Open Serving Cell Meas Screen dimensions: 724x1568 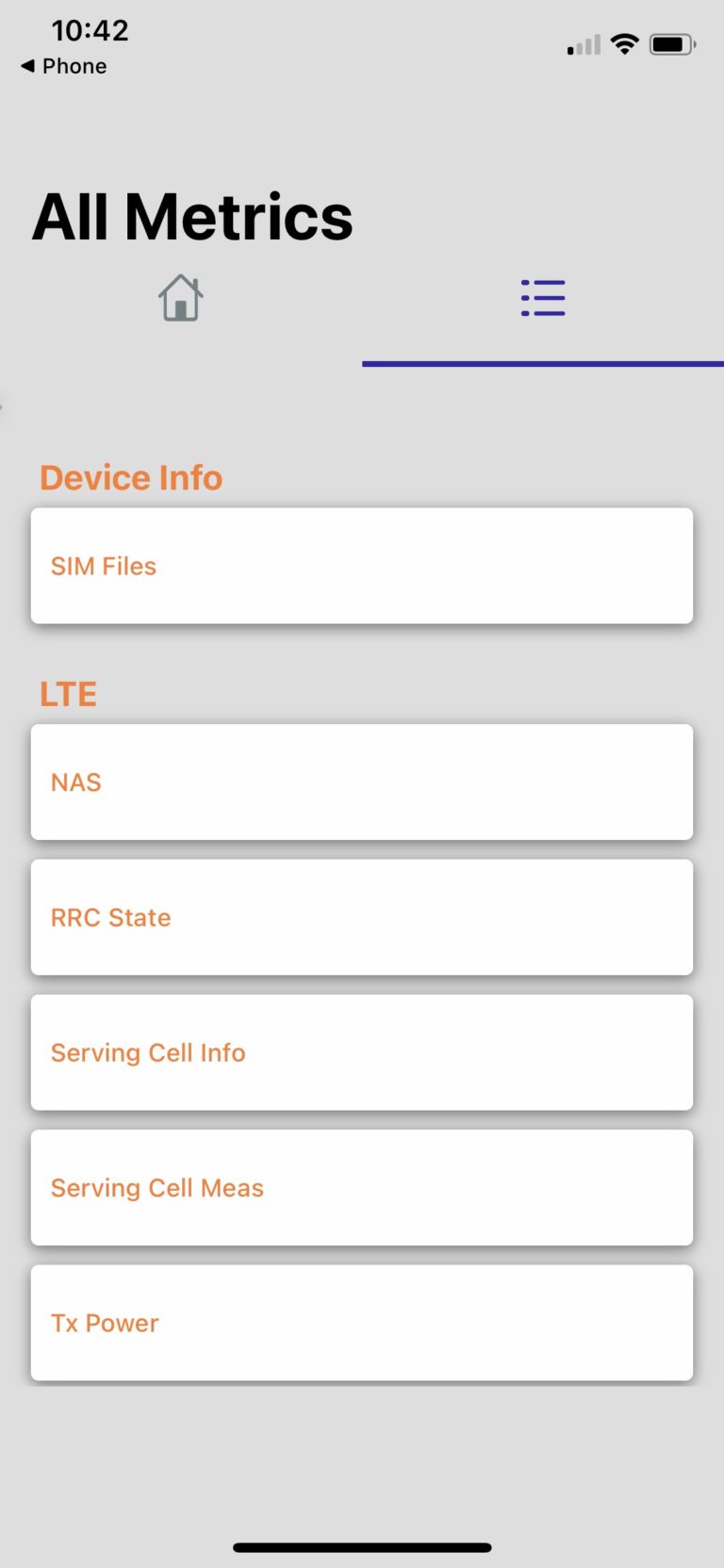(x=362, y=1187)
